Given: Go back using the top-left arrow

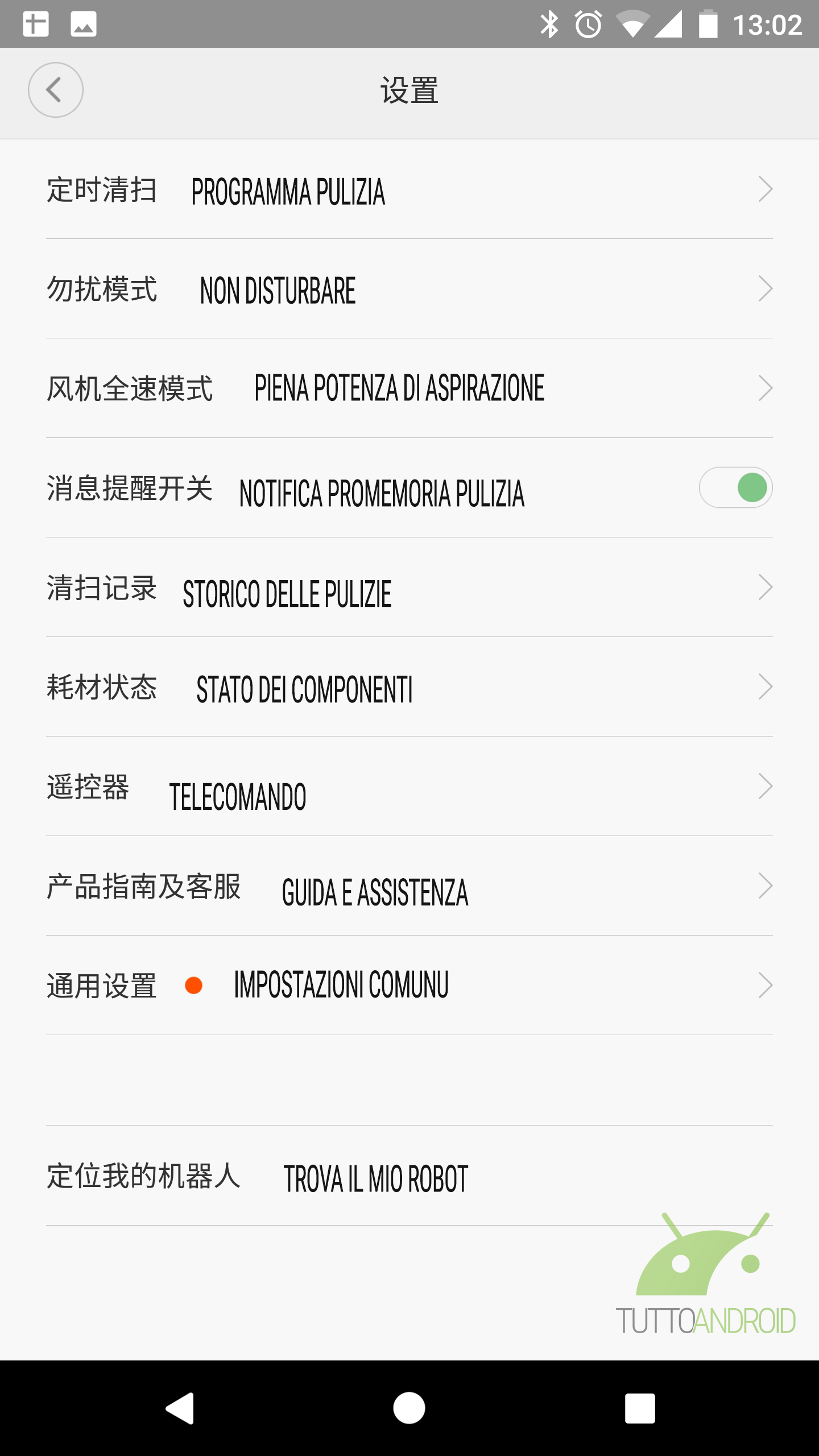Looking at the screenshot, I should pos(56,90).
